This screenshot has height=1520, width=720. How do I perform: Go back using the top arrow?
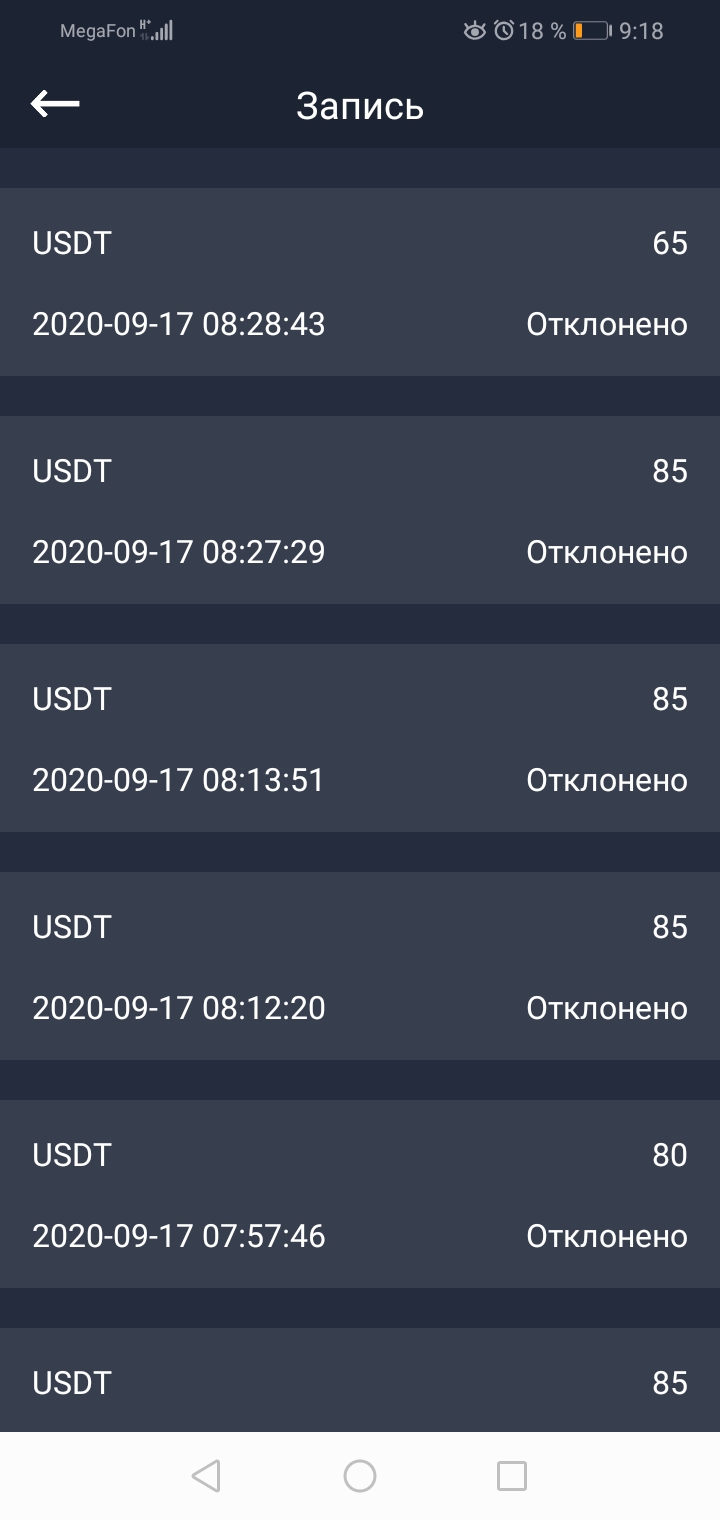tap(55, 104)
